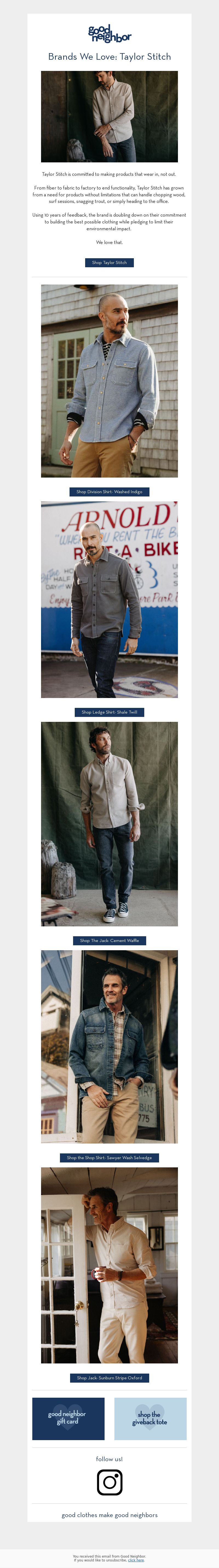
Task: Open Shop Division Shirt- Washed Indigo
Action: pos(109,492)
